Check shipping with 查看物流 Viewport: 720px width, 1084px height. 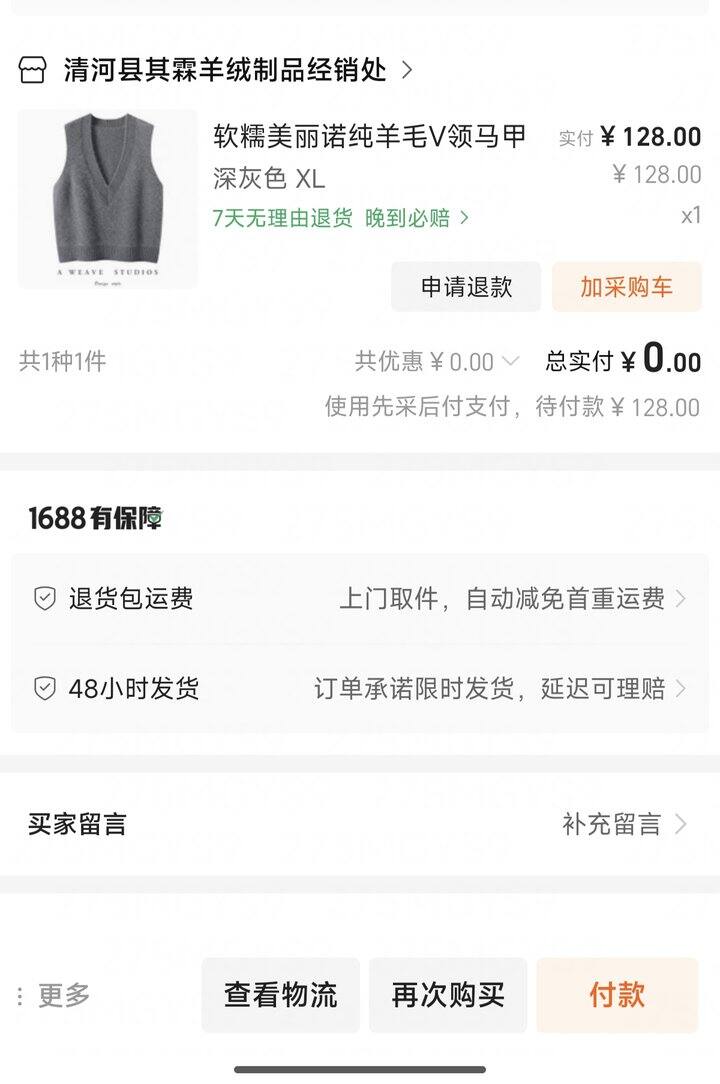280,995
